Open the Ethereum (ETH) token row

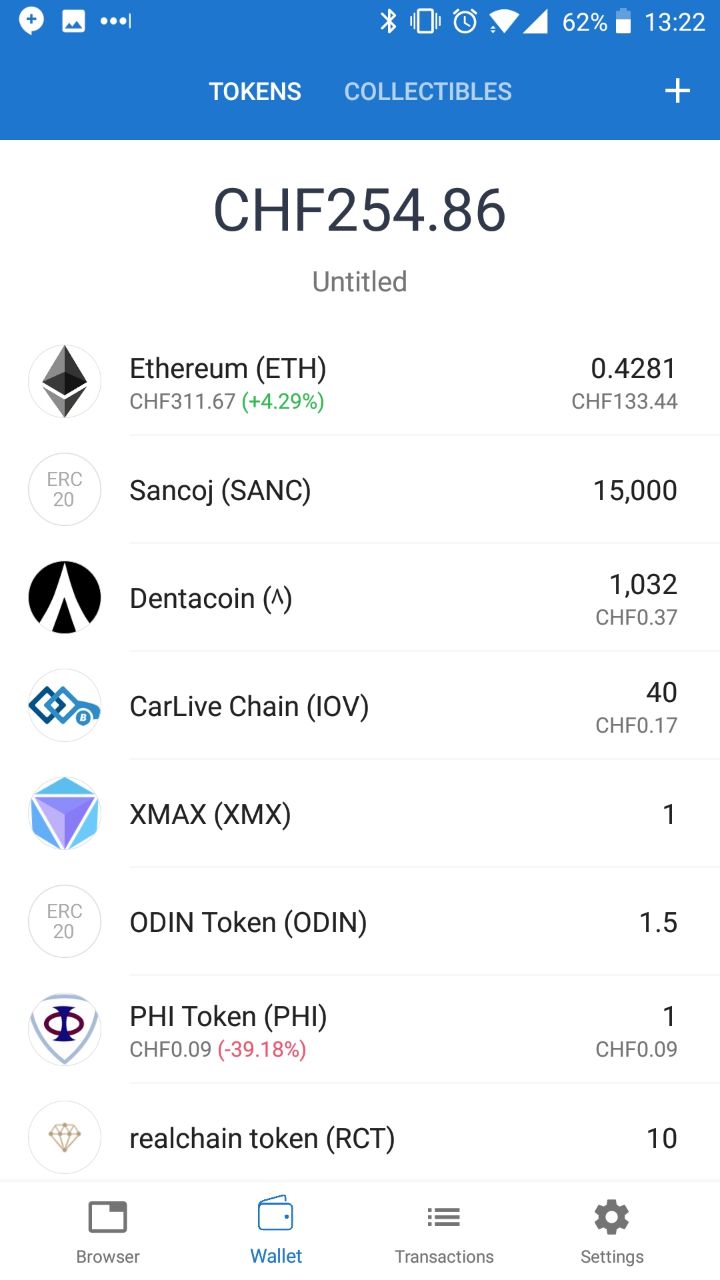coord(360,382)
